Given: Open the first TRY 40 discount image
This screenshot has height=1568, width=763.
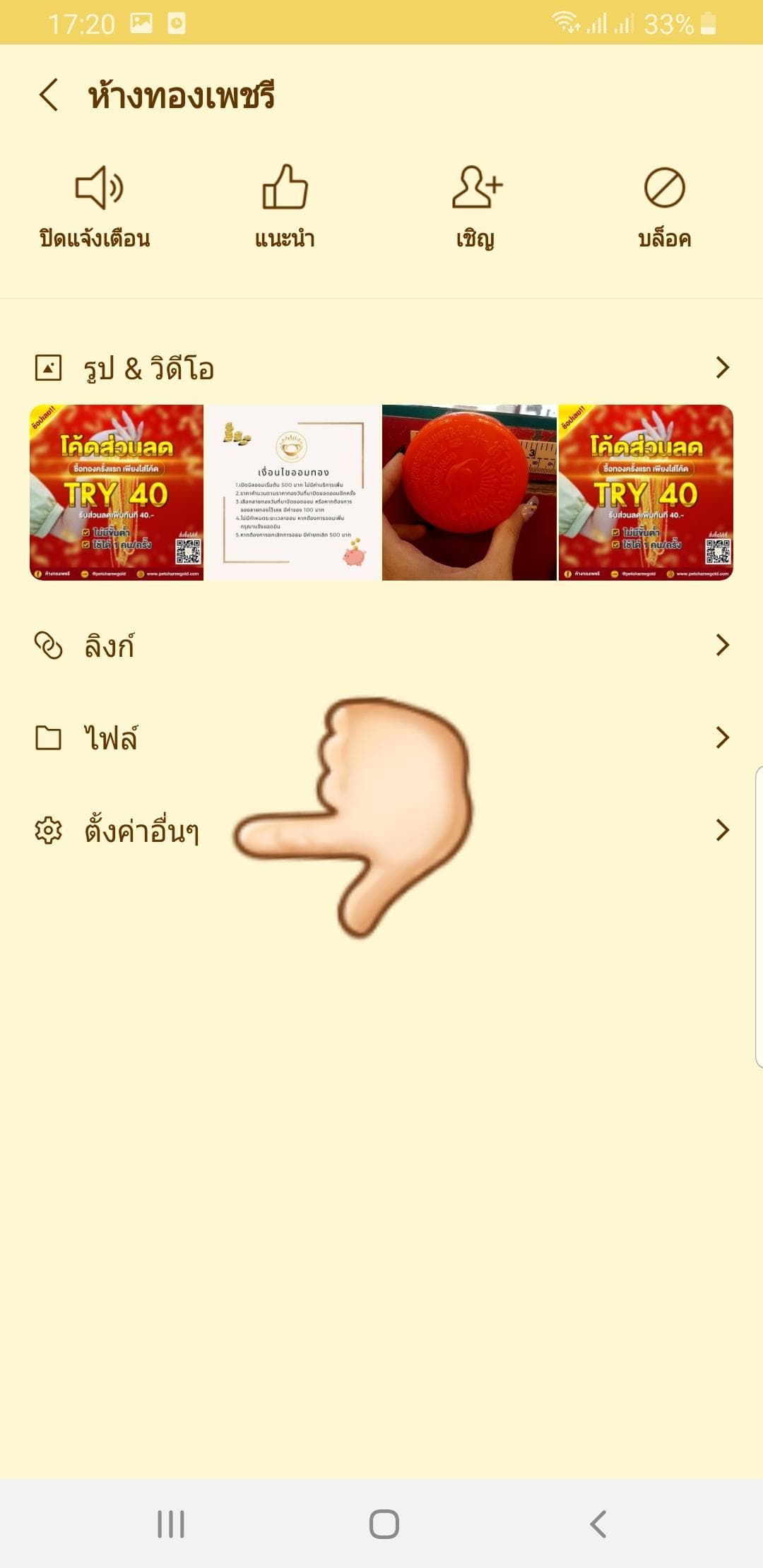Looking at the screenshot, I should point(117,492).
